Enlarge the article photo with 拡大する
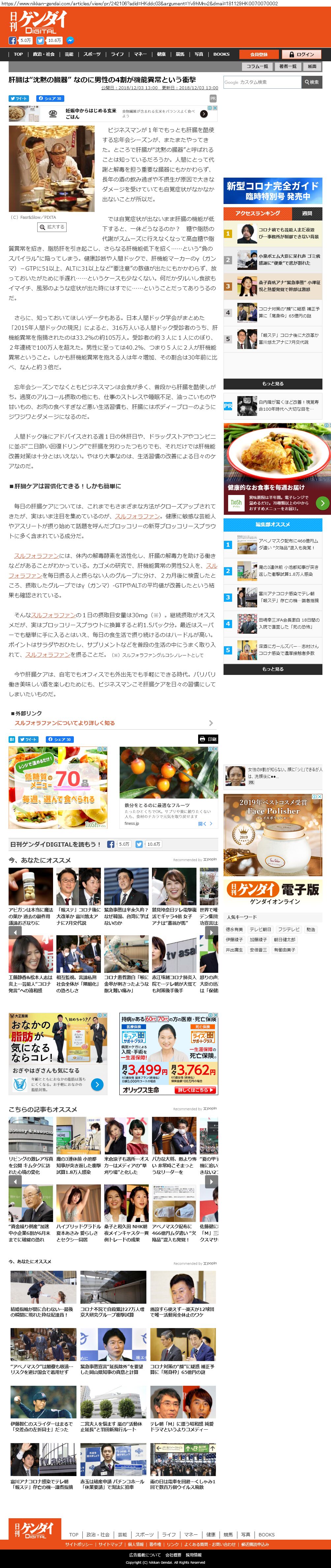This screenshot has width=331, height=1568. click(52, 226)
